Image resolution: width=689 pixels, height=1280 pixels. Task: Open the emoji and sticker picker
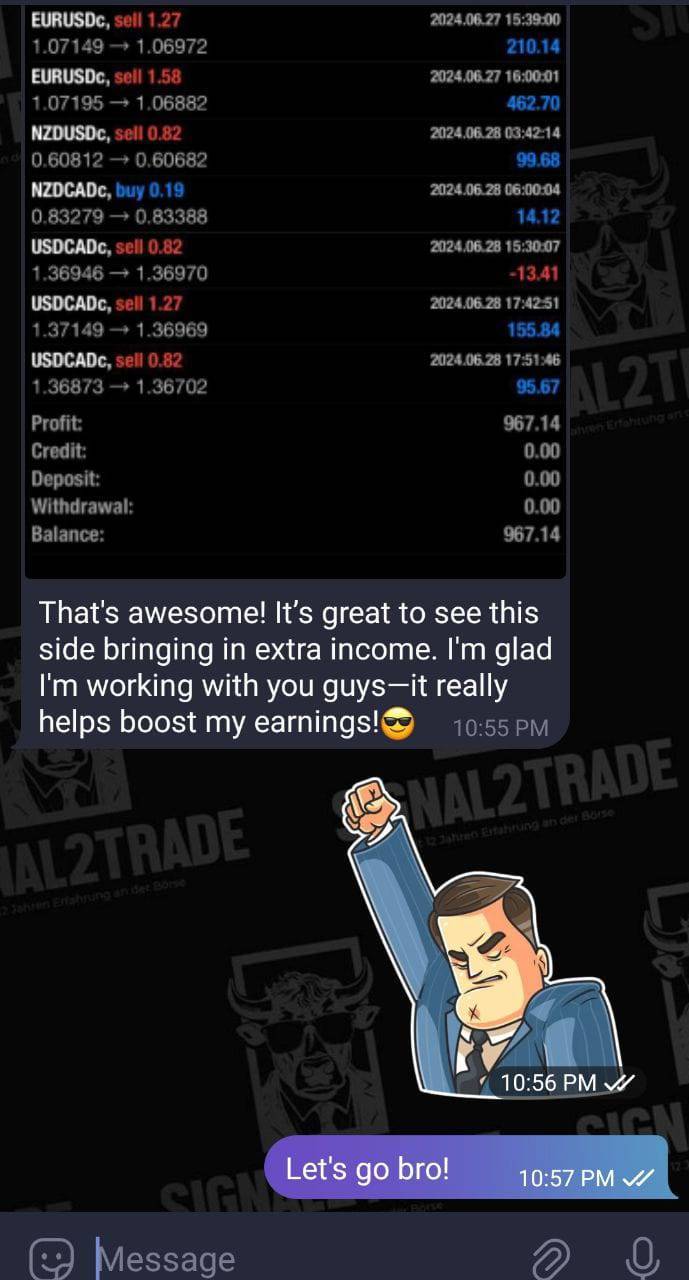click(52, 1256)
